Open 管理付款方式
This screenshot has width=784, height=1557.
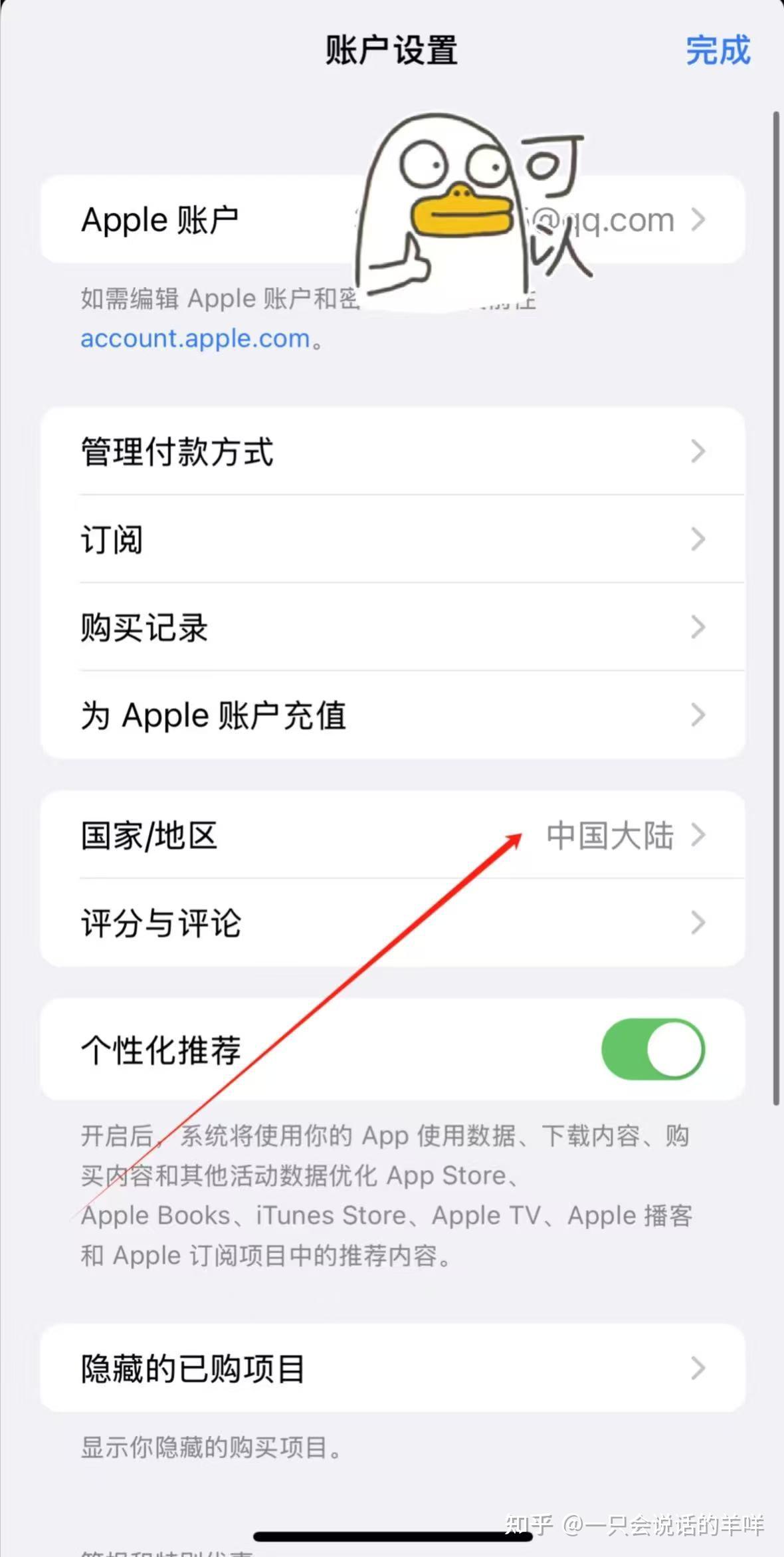[x=392, y=451]
